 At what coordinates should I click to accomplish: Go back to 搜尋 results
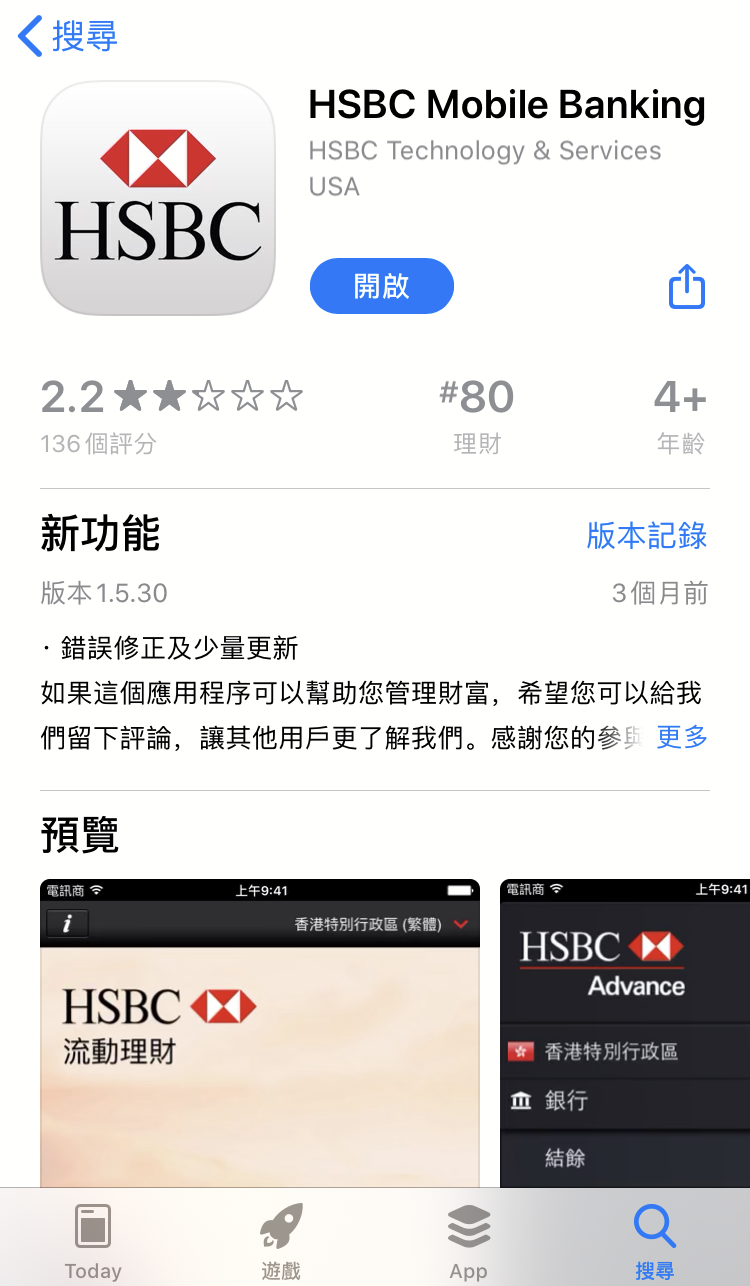point(68,36)
